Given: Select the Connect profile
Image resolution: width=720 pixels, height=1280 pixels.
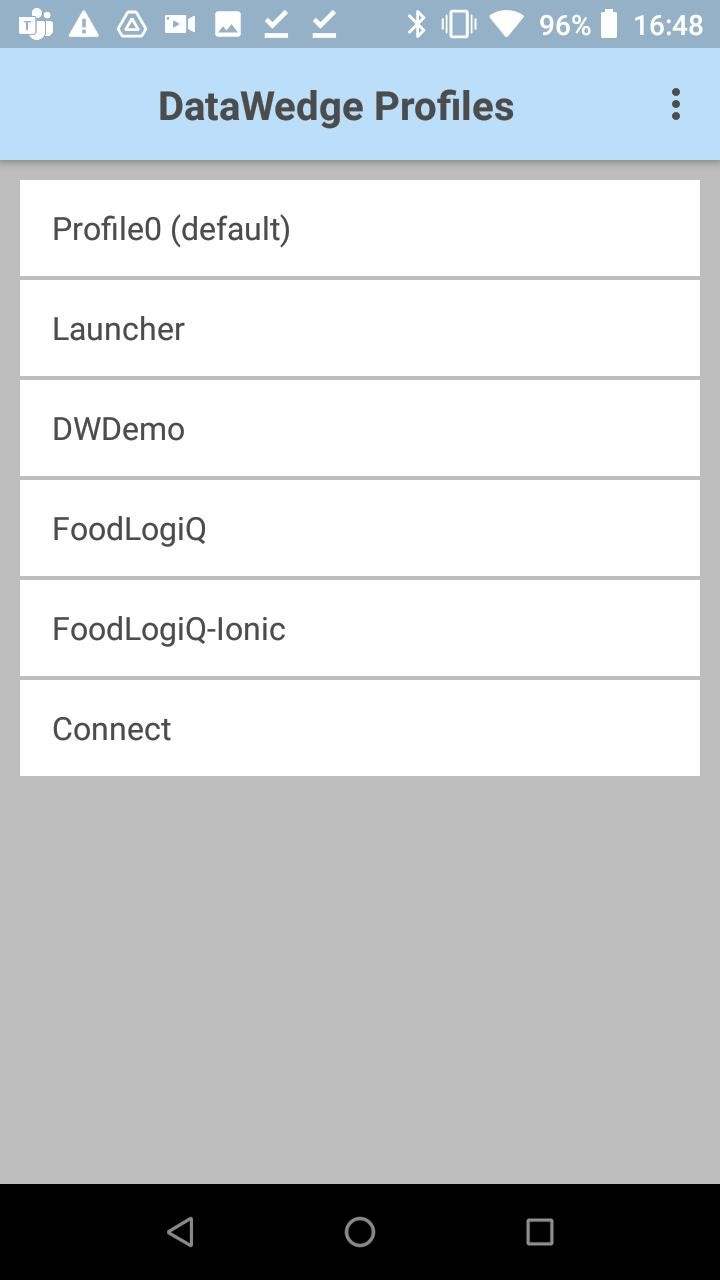Looking at the screenshot, I should pos(360,728).
